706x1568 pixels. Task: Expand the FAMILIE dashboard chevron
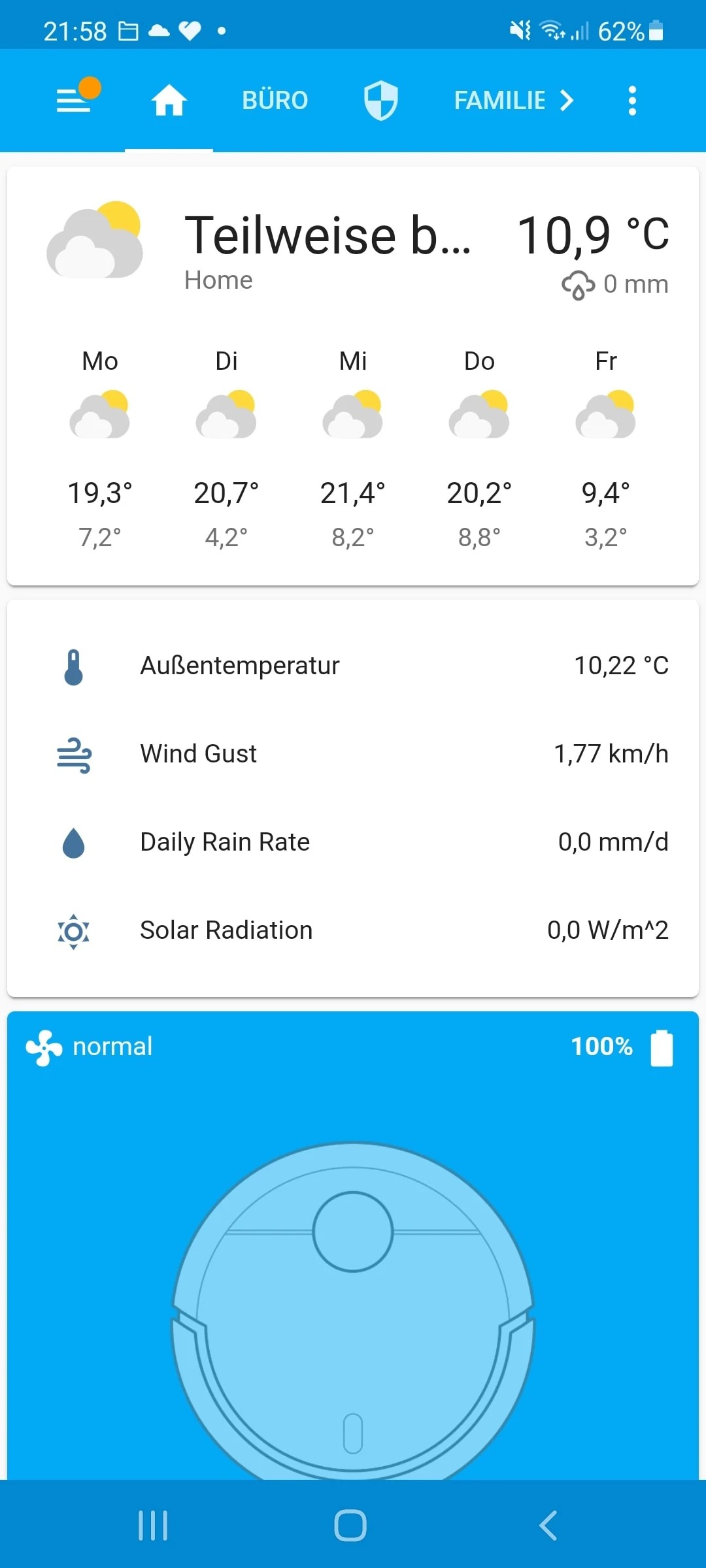click(565, 100)
